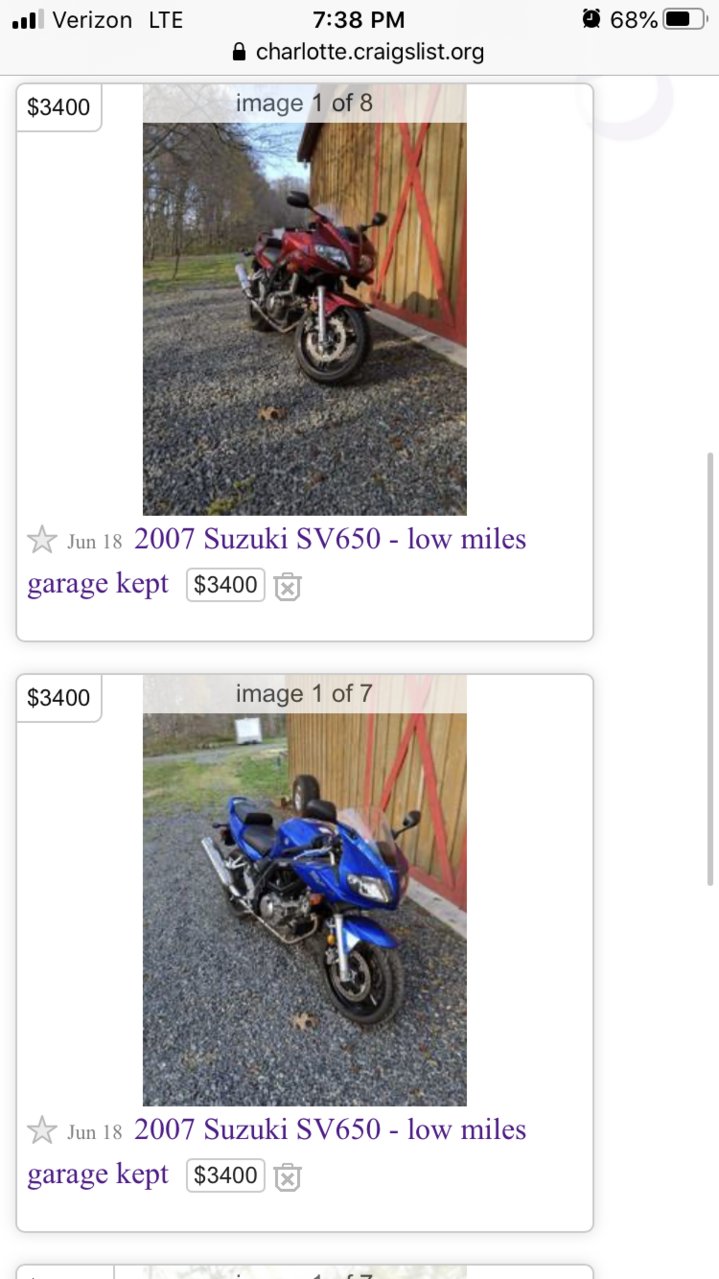
Task: Open the blue motorcycle photo gallery
Action: tap(304, 890)
